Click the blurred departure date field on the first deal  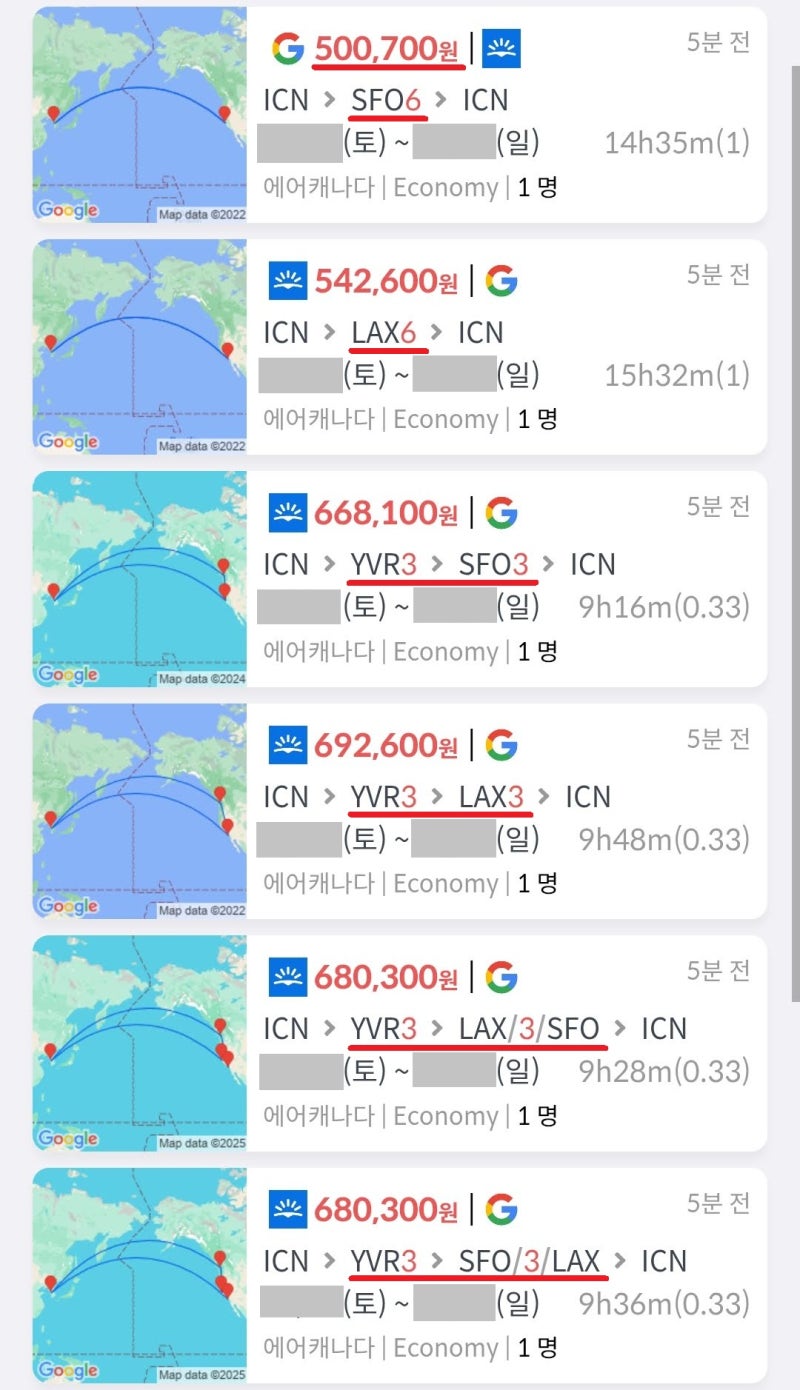[298, 141]
